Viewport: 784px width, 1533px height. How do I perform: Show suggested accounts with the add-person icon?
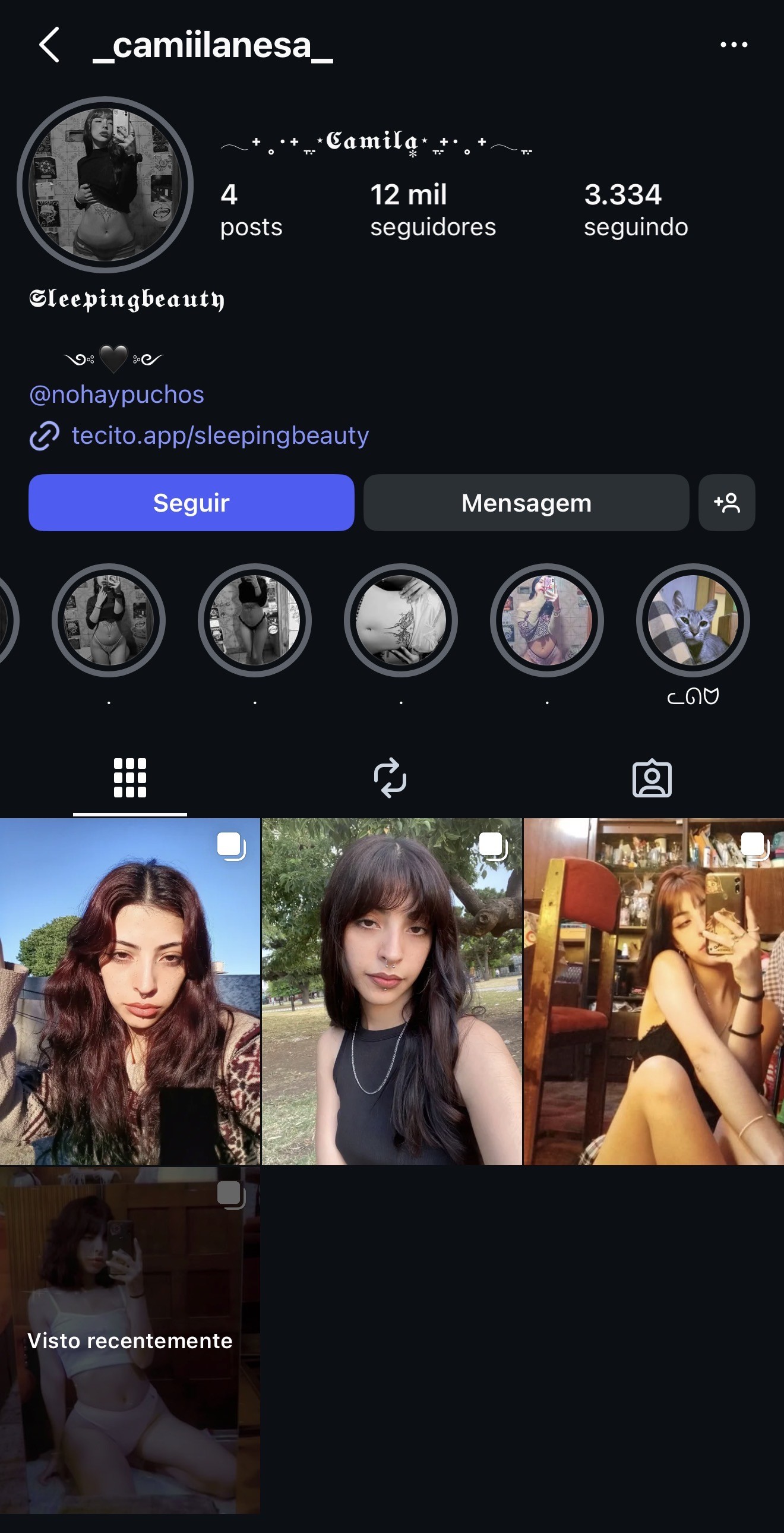click(726, 503)
